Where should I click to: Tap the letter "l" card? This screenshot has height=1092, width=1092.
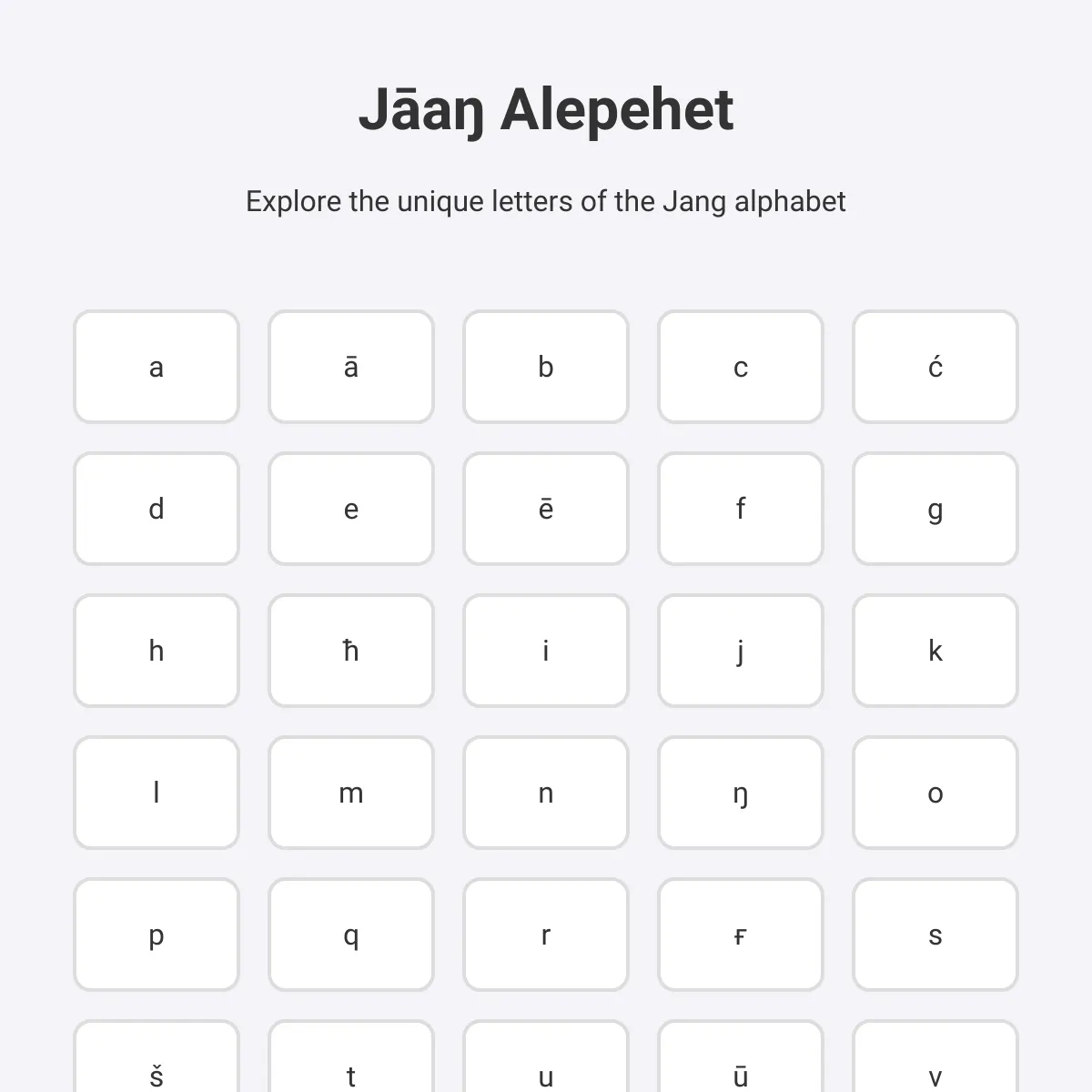click(157, 793)
